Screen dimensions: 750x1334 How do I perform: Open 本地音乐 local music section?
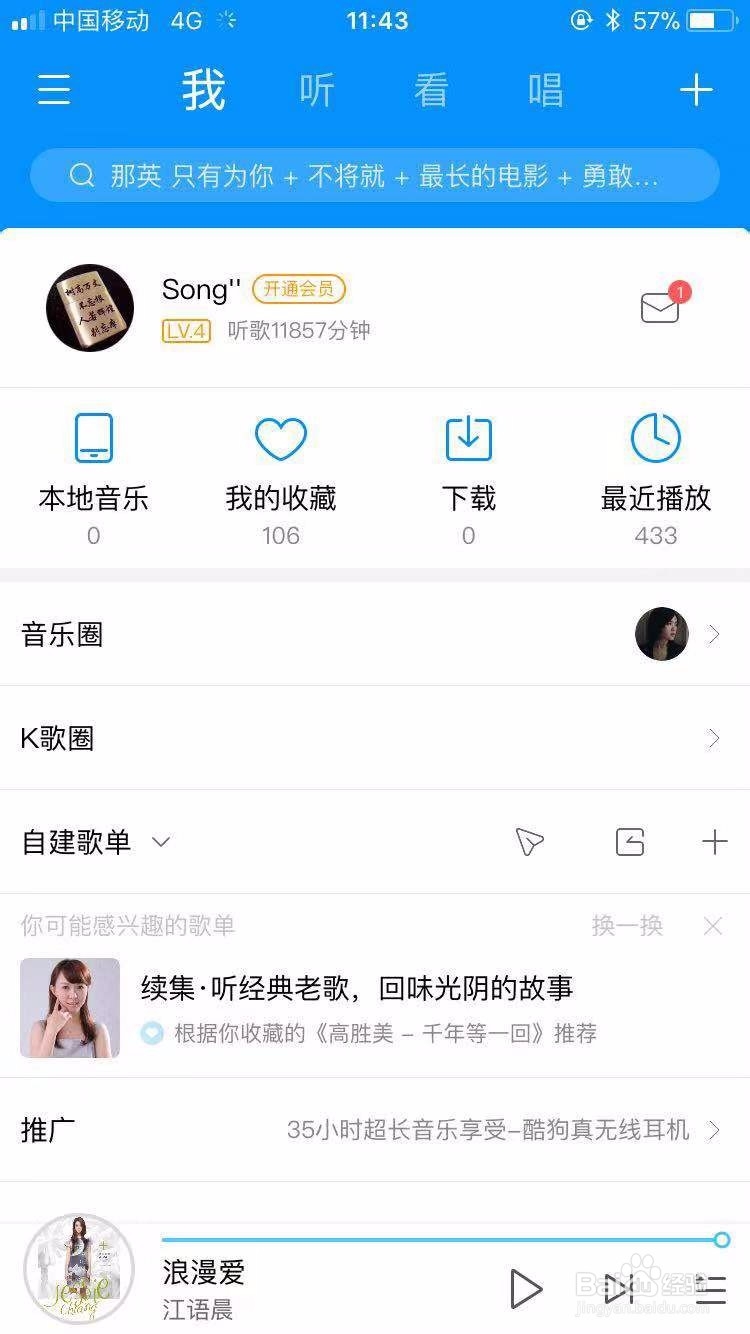[x=93, y=470]
